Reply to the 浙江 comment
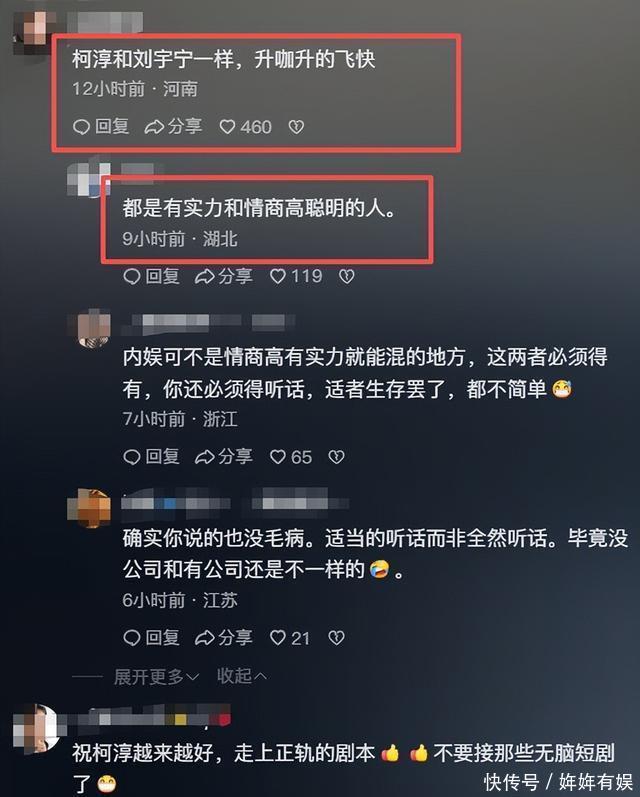This screenshot has height=797, width=640. click(151, 457)
